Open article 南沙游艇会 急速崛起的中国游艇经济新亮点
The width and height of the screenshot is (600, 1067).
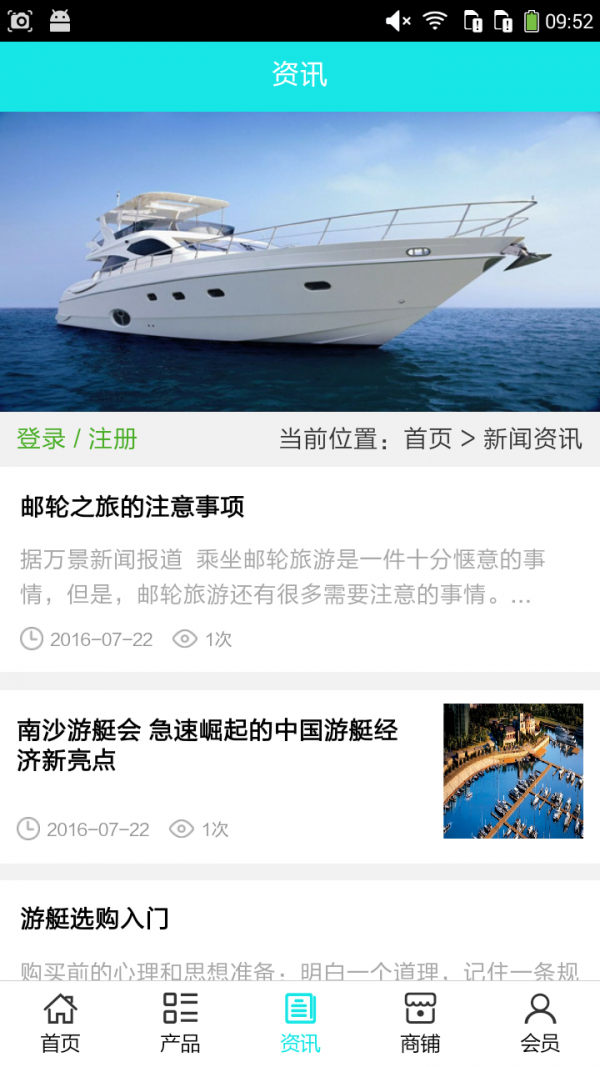point(208,745)
